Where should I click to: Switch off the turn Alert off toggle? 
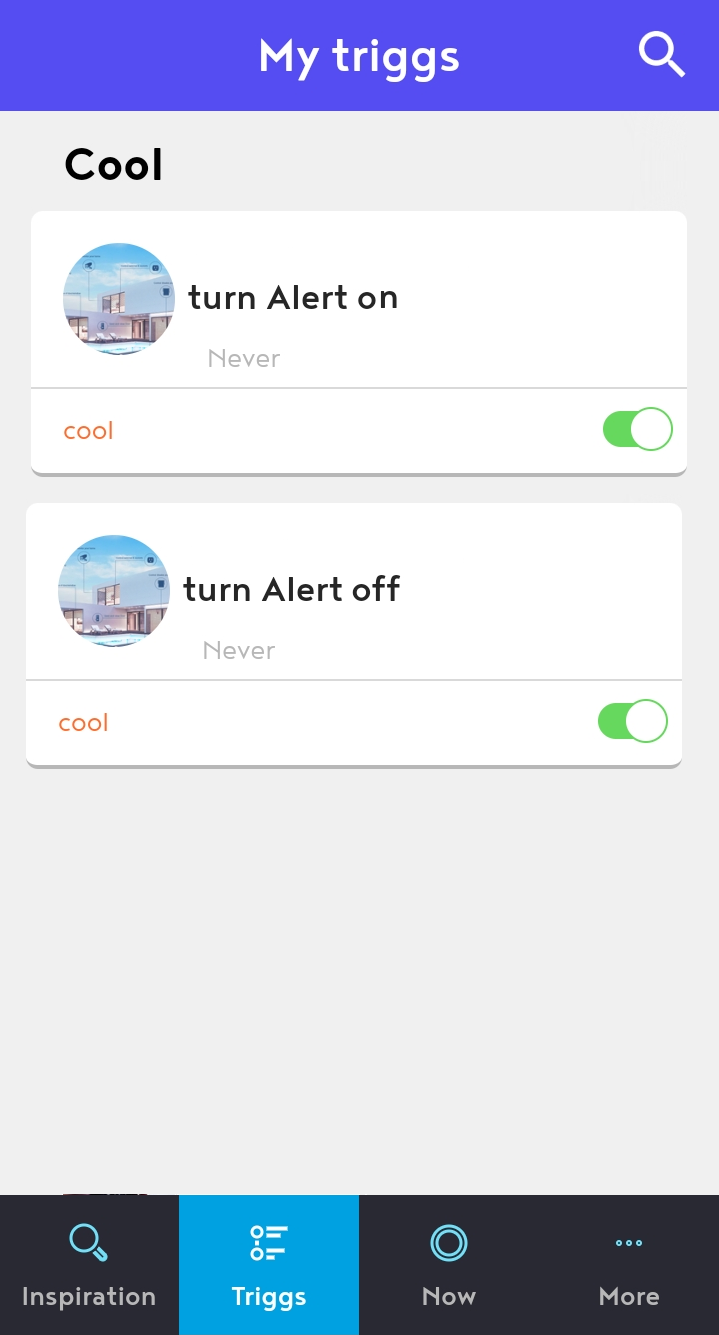[632, 721]
